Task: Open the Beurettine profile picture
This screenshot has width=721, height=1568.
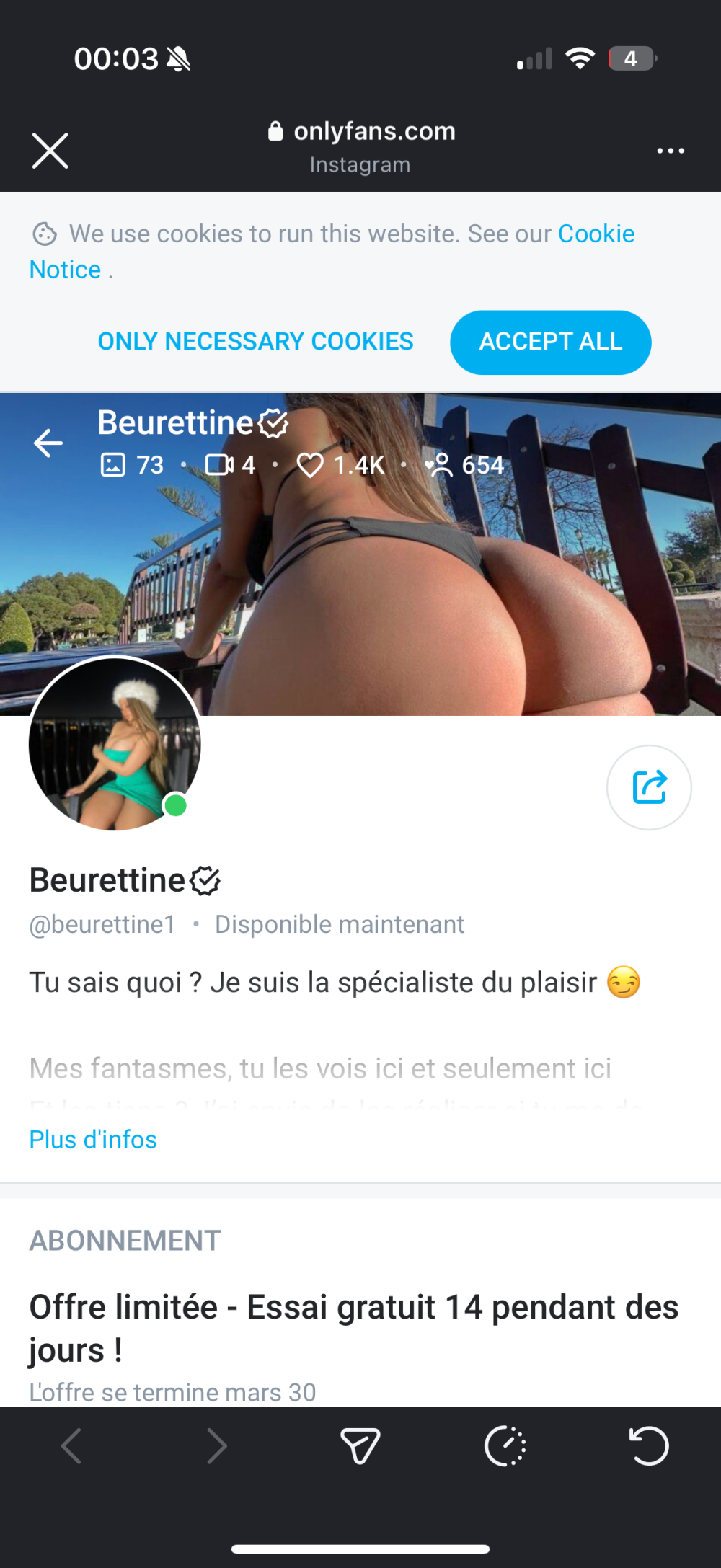Action: point(115,743)
